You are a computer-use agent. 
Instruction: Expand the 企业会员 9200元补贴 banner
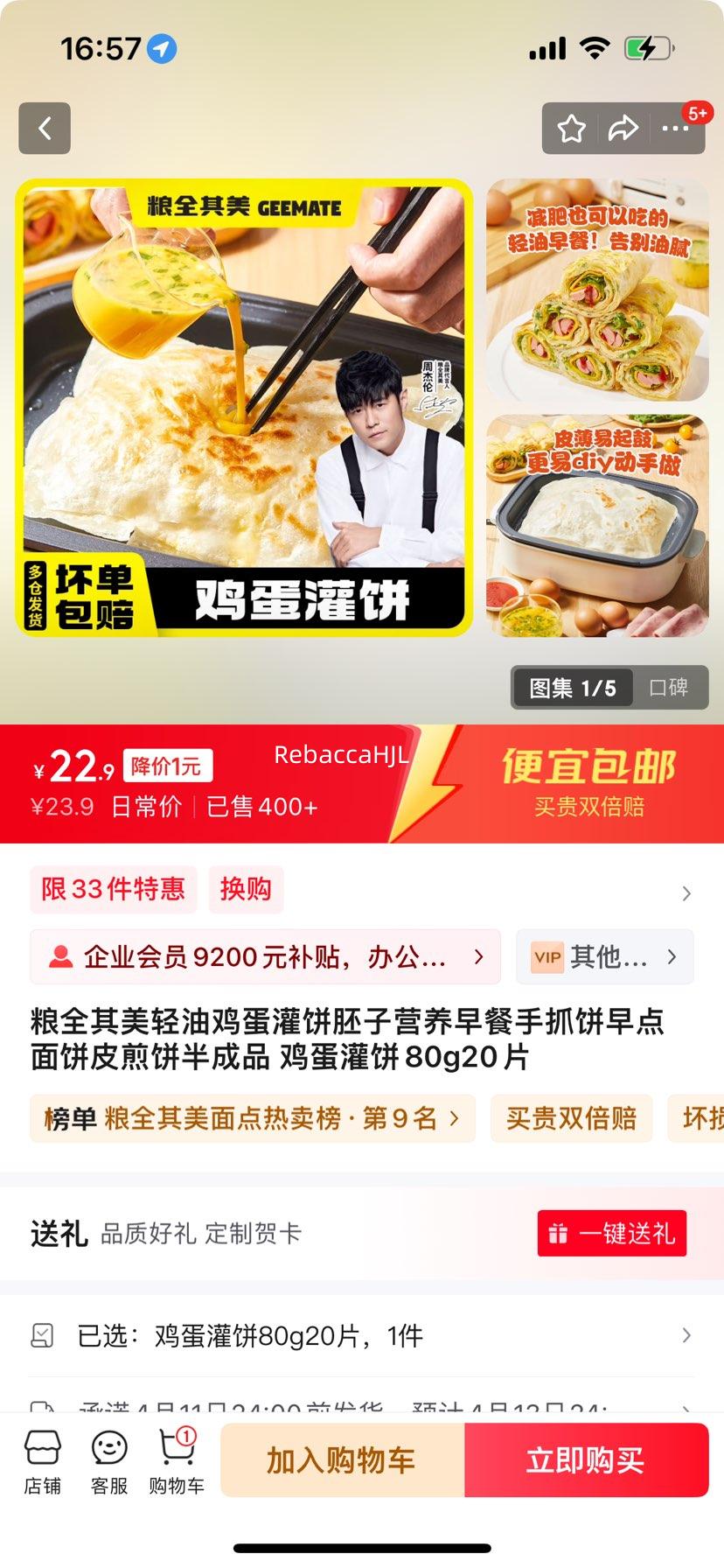(265, 957)
